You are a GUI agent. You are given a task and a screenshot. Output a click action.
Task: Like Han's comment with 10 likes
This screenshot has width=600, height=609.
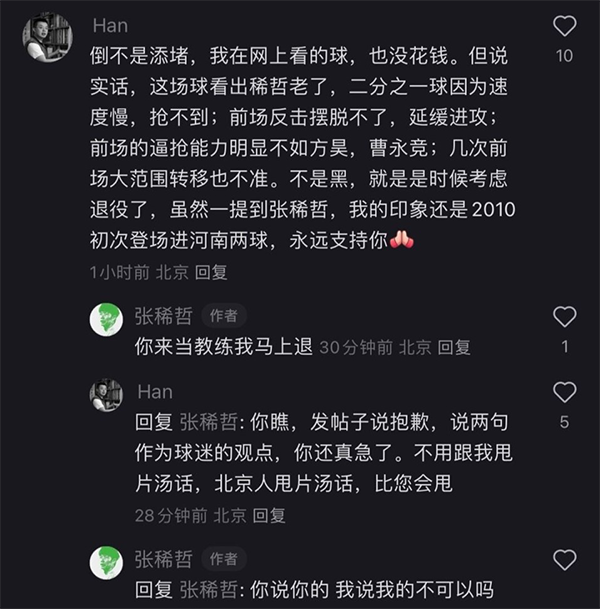(x=565, y=27)
